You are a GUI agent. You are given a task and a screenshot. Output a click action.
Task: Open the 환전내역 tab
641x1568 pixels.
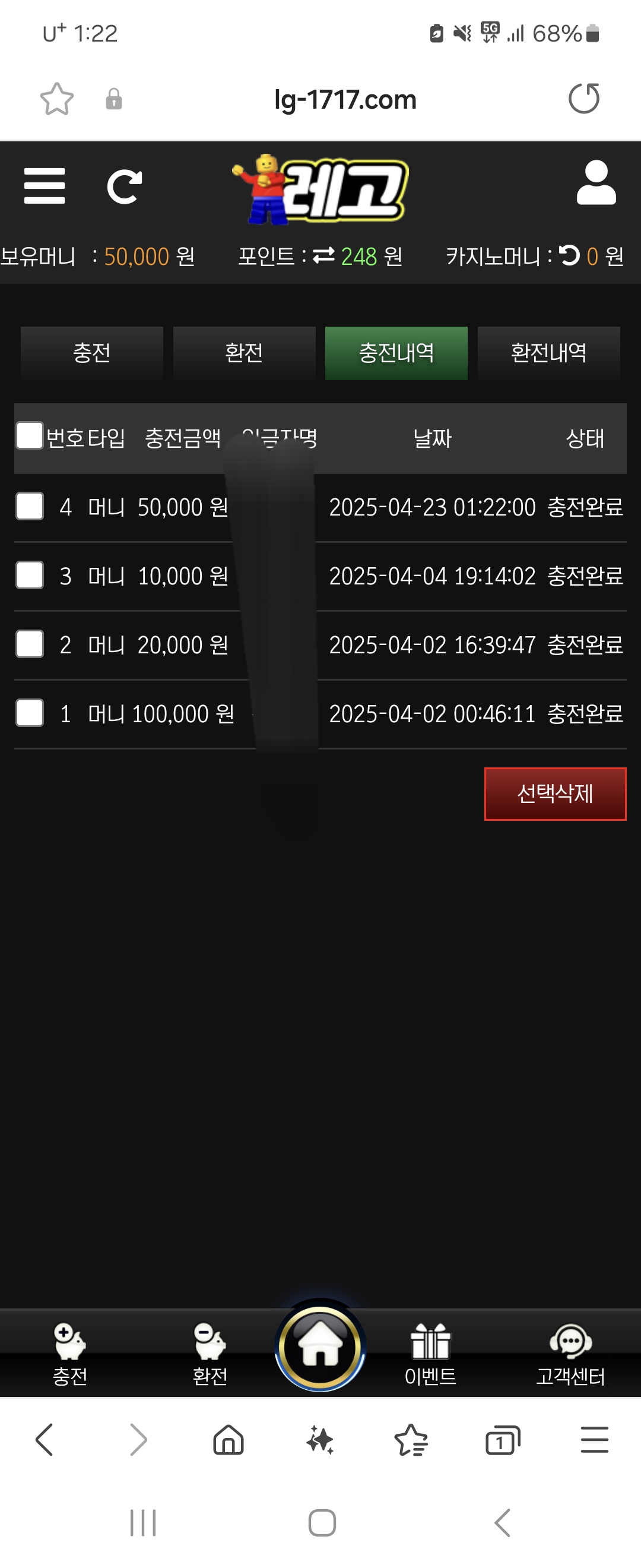pos(548,353)
